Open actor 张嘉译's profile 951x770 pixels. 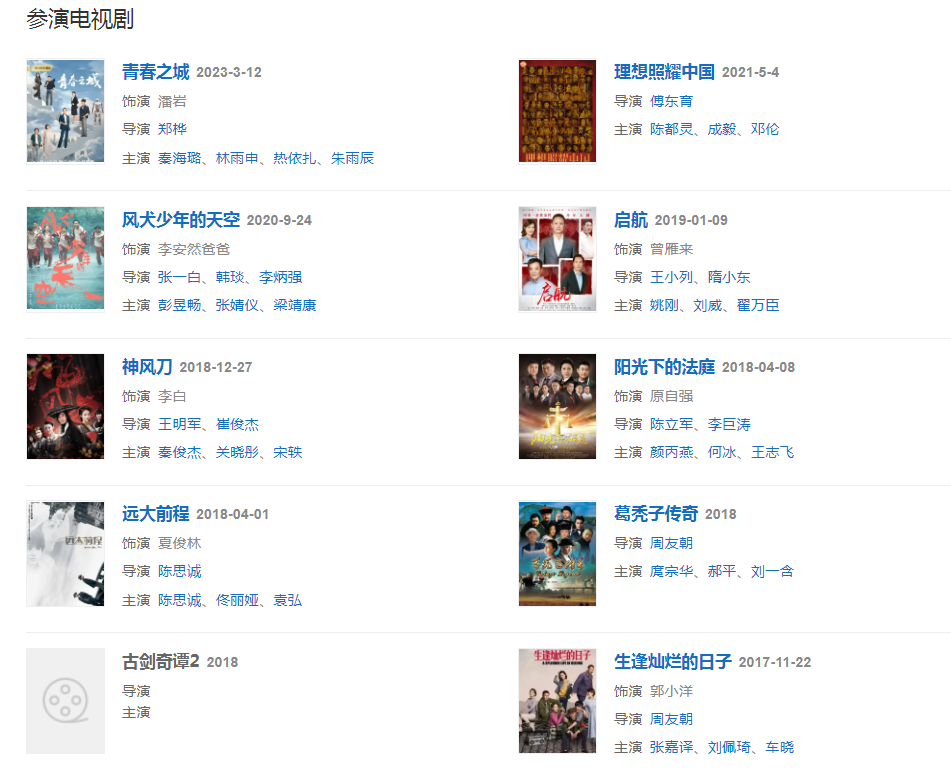coord(671,747)
